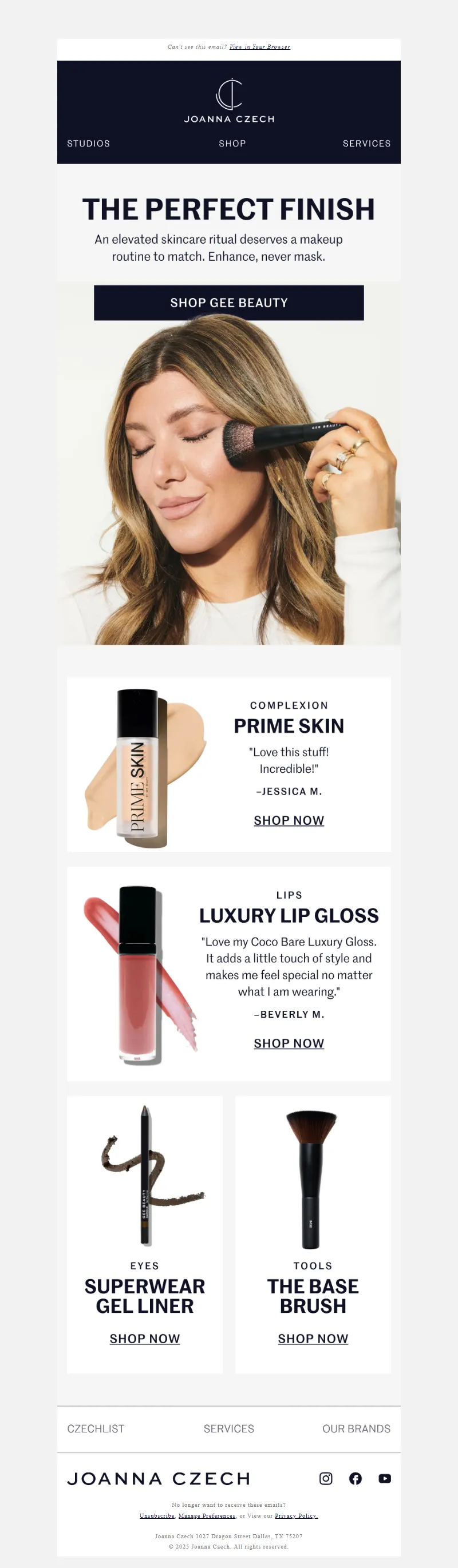This screenshot has height=1568, width=458.
Task: Shop now for Superwear Gel Liner
Action: pos(144,1339)
